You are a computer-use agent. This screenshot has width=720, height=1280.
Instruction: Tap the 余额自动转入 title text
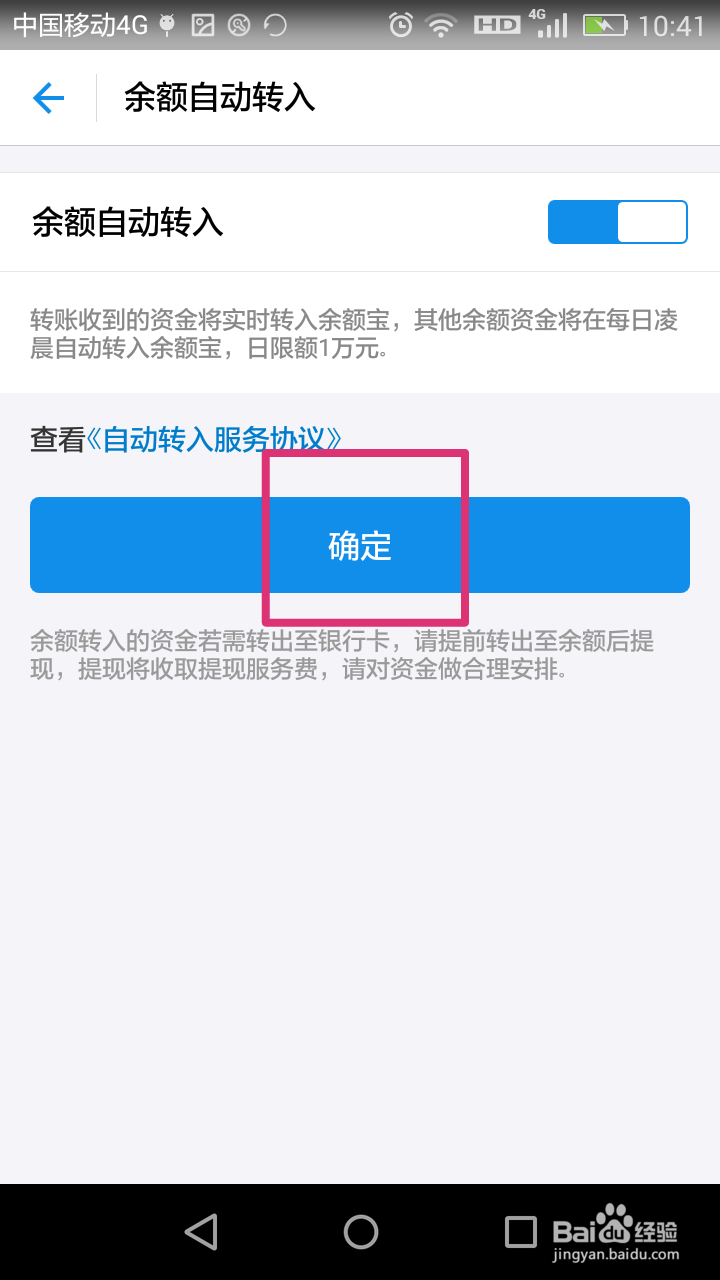[216, 97]
